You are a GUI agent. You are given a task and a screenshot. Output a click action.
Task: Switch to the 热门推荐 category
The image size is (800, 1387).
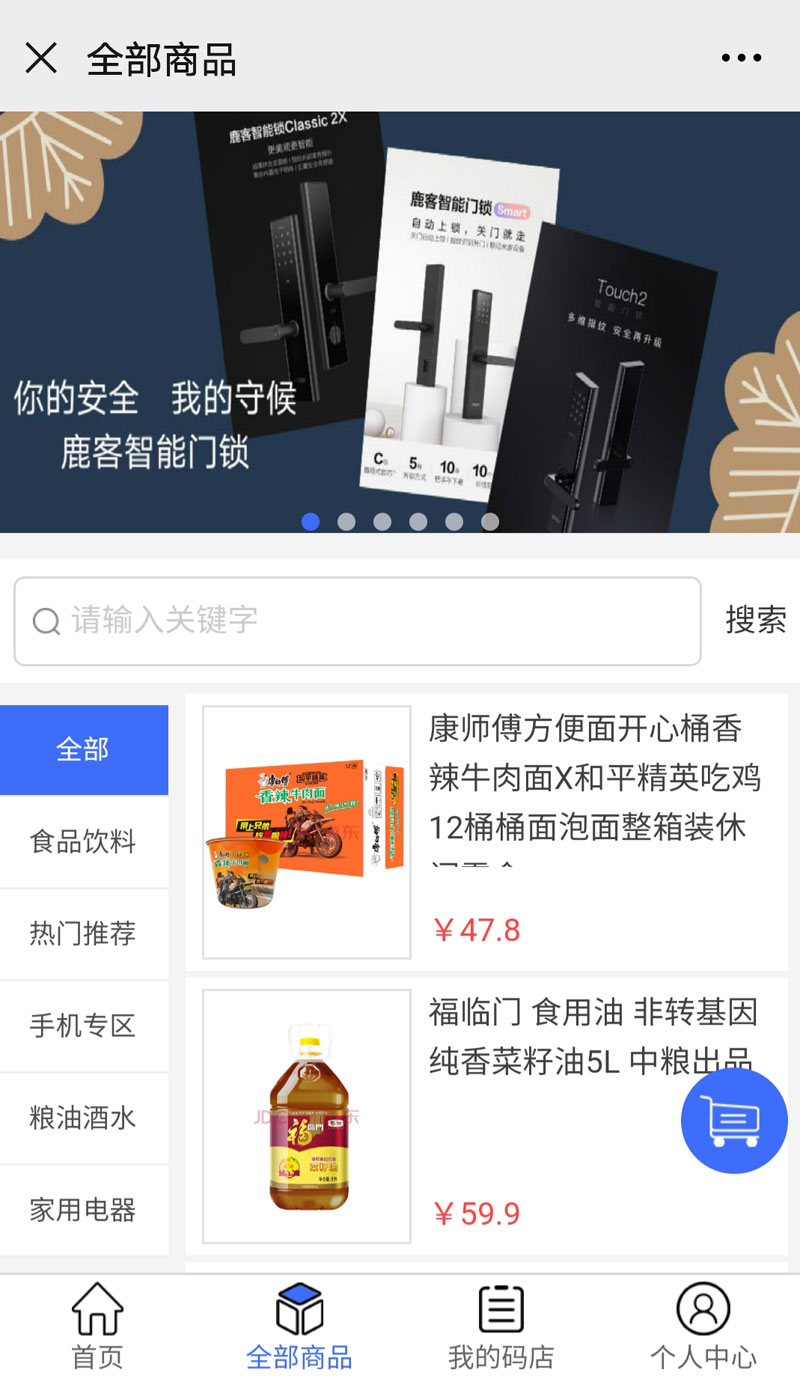[84, 933]
